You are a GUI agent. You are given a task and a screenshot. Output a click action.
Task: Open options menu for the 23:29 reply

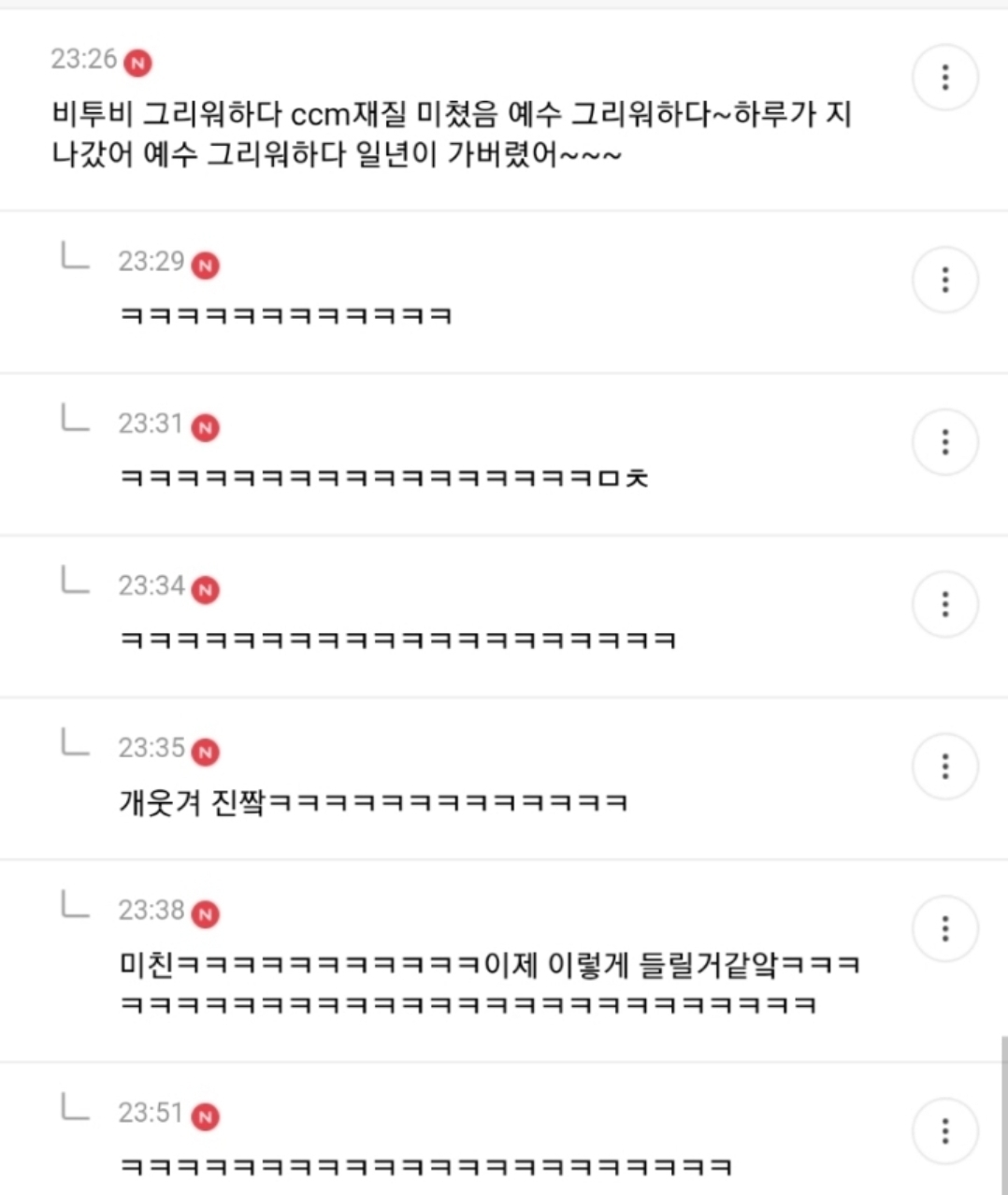tap(945, 280)
